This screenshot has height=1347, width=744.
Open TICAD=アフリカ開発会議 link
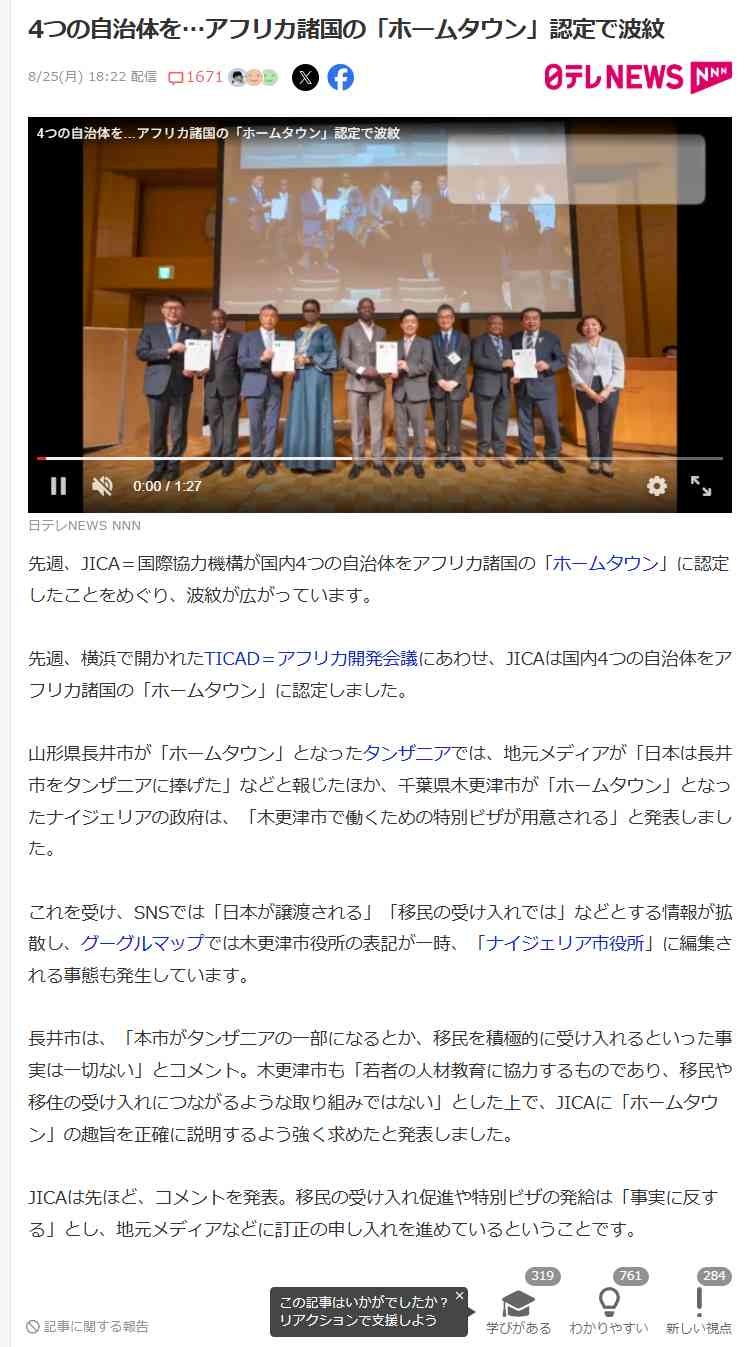(x=311, y=658)
